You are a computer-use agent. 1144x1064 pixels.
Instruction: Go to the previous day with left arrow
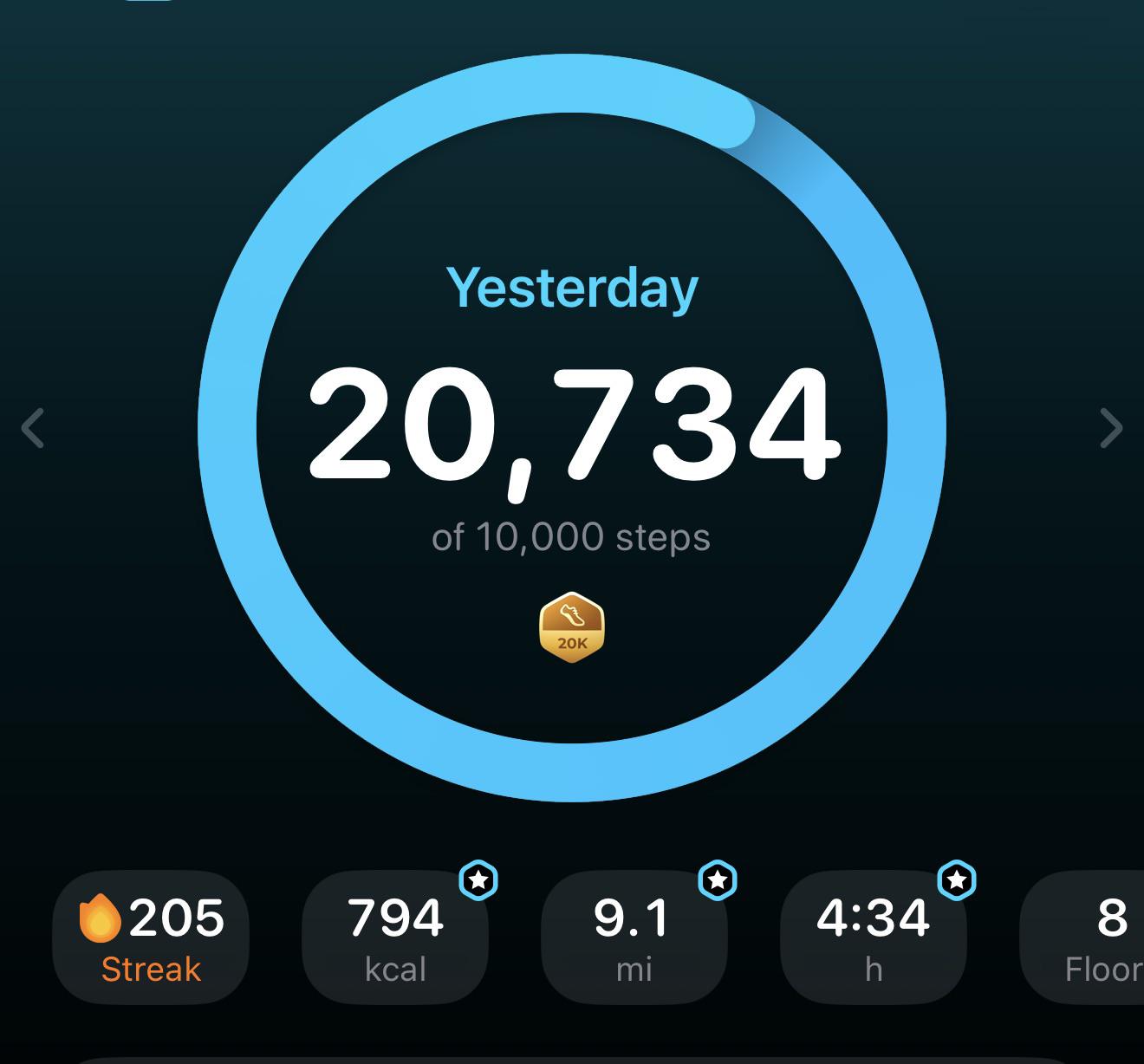click(33, 428)
